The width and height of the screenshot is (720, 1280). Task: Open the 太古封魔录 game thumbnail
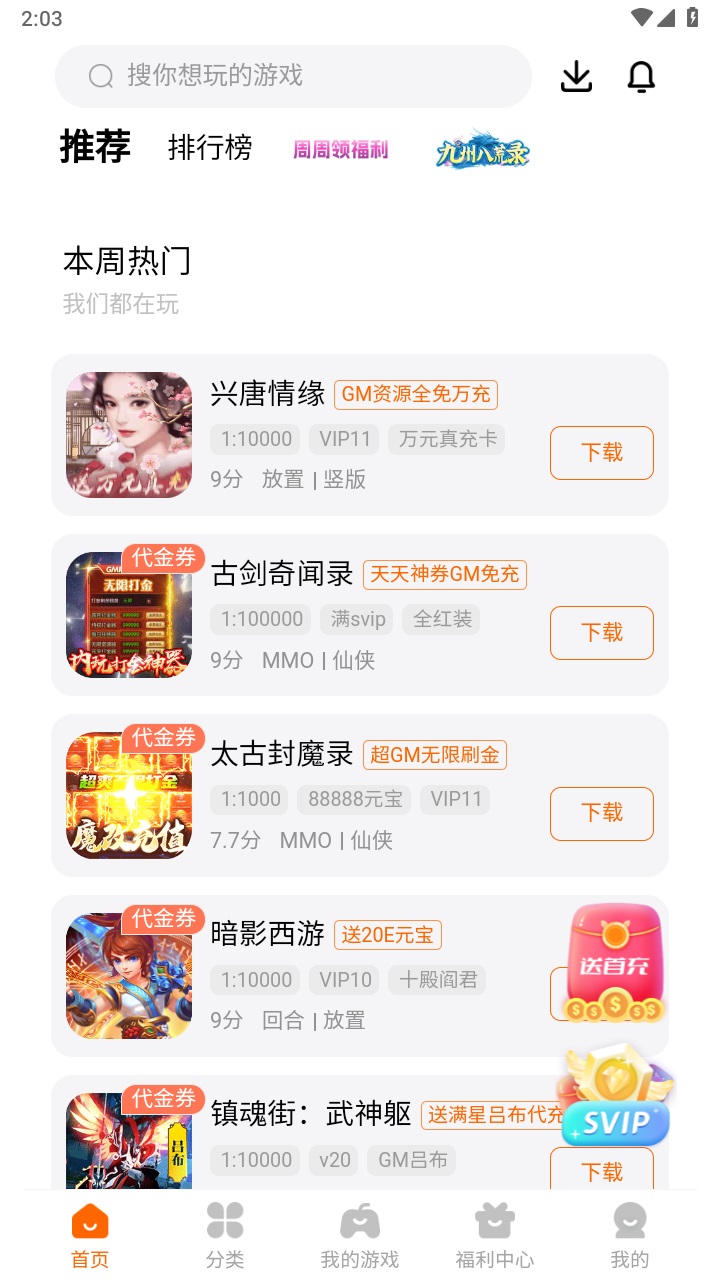point(129,794)
